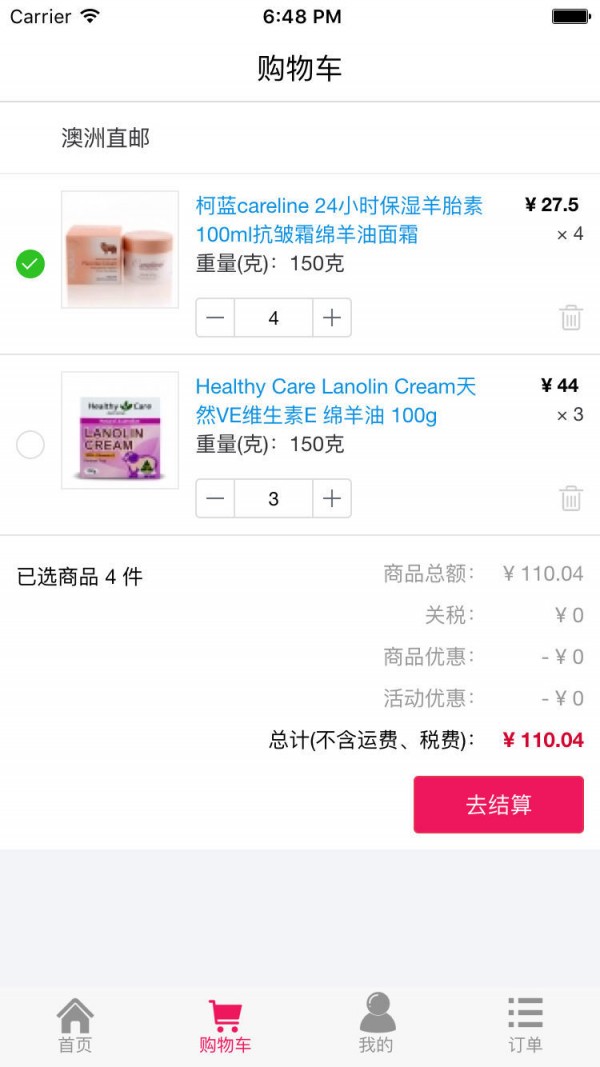Increase quantity of 柯蓝careline cream
Image resolution: width=600 pixels, height=1067 pixels.
point(332,318)
